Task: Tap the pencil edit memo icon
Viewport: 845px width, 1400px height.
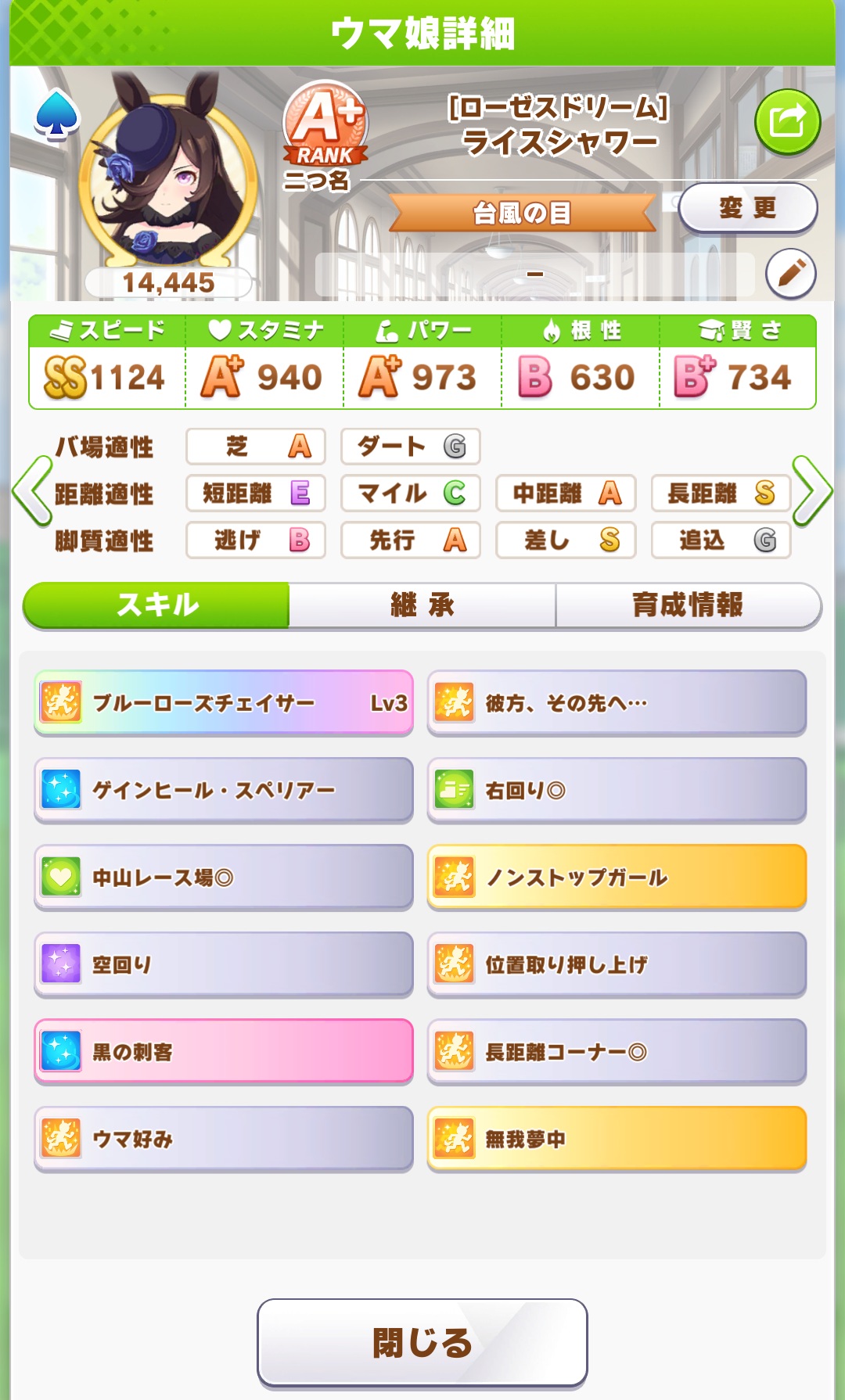Action: tap(790, 274)
